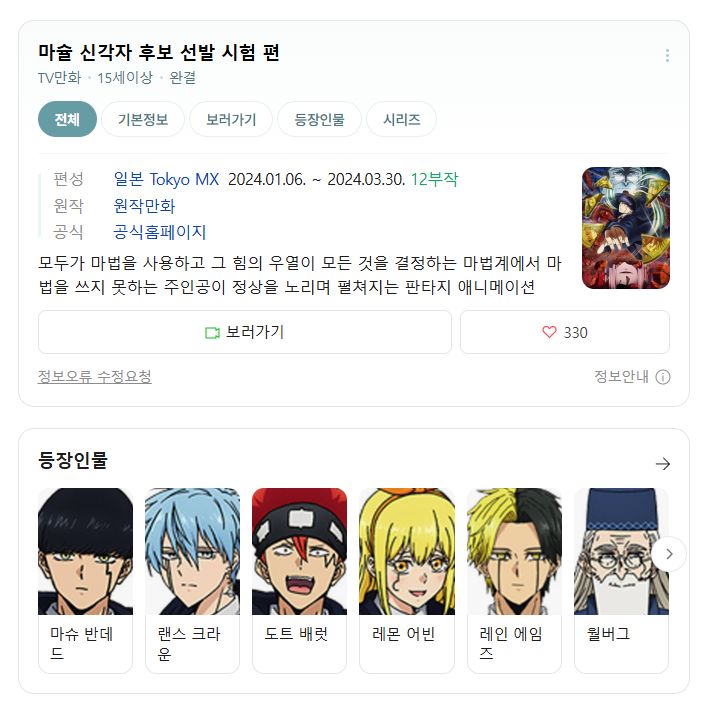The image size is (704, 716).
Task: Switch to the 등장인물 tab
Action: pos(319,119)
